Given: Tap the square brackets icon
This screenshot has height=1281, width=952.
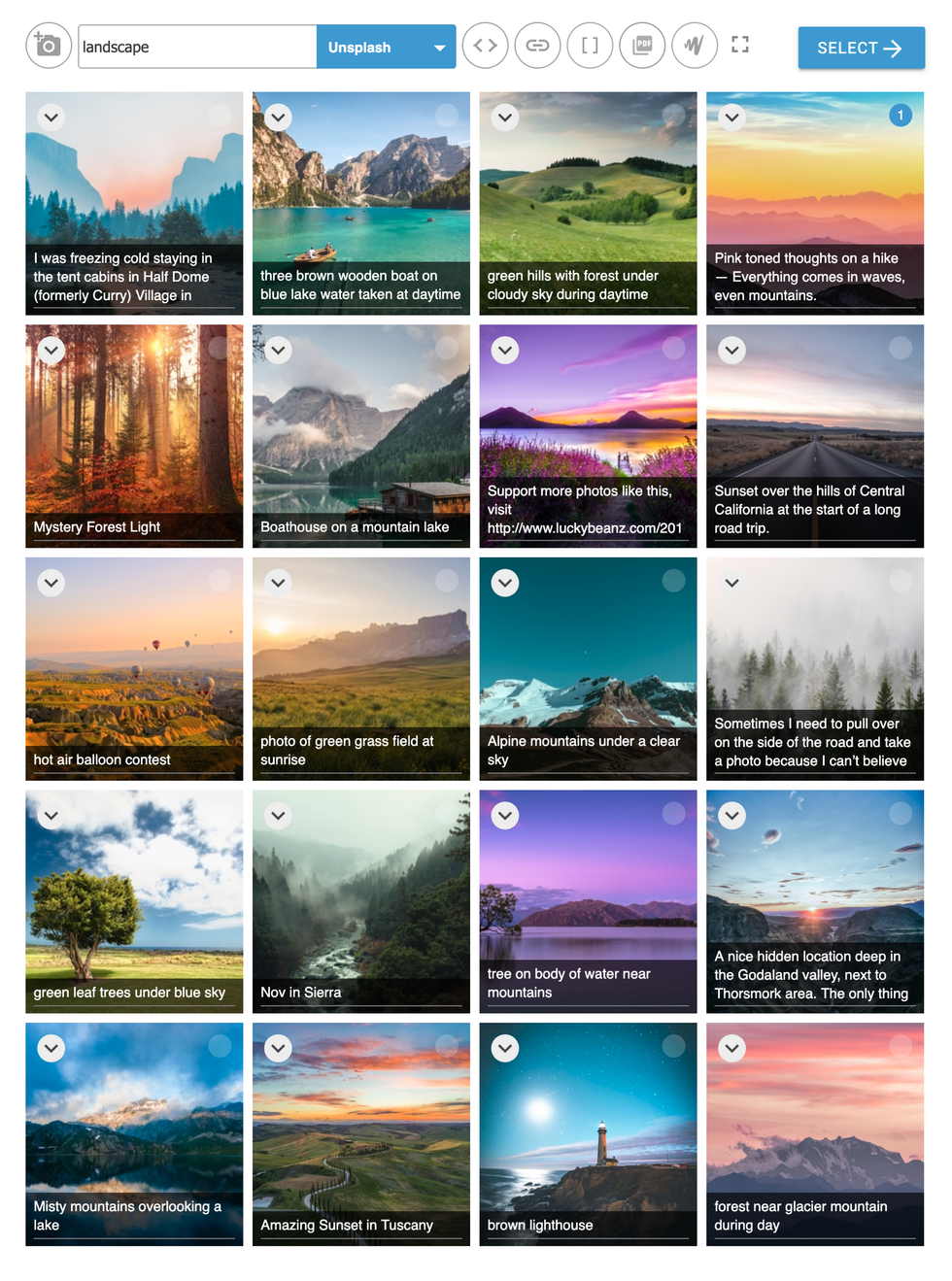Looking at the screenshot, I should point(590,46).
